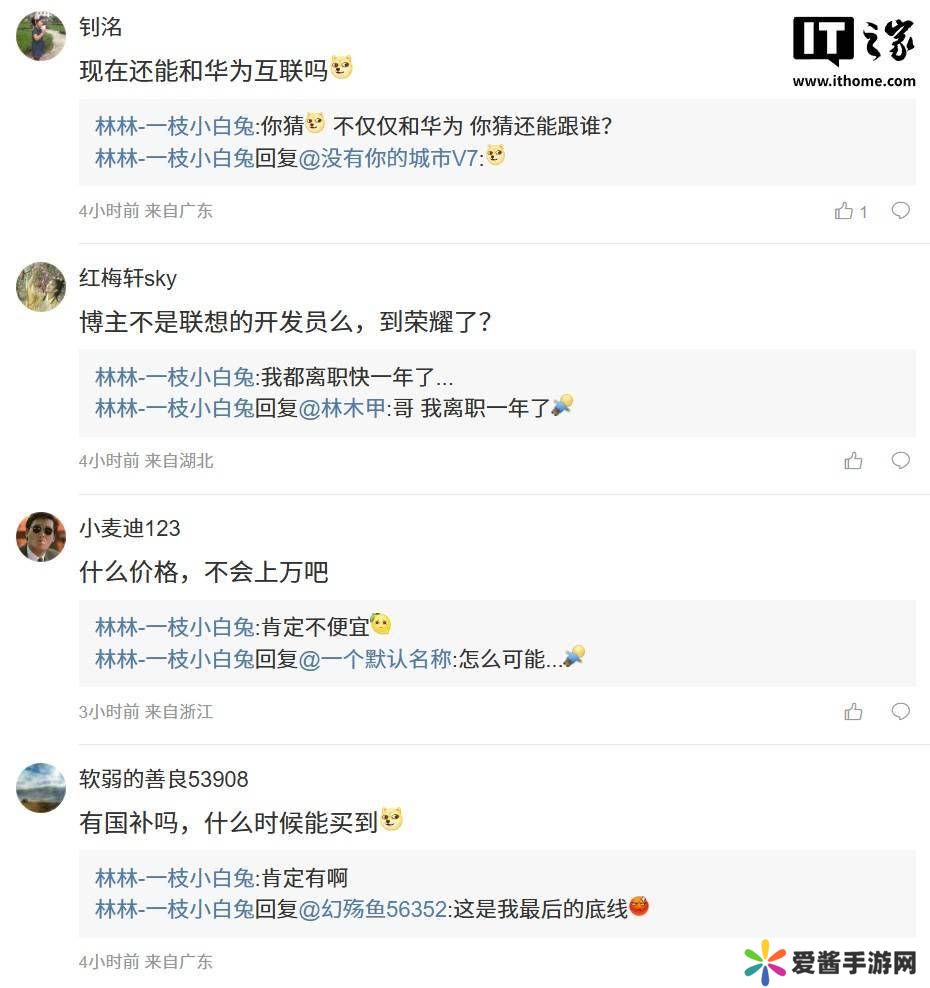Open 钊洛's profile avatar
This screenshot has height=988, width=930.
[41, 37]
